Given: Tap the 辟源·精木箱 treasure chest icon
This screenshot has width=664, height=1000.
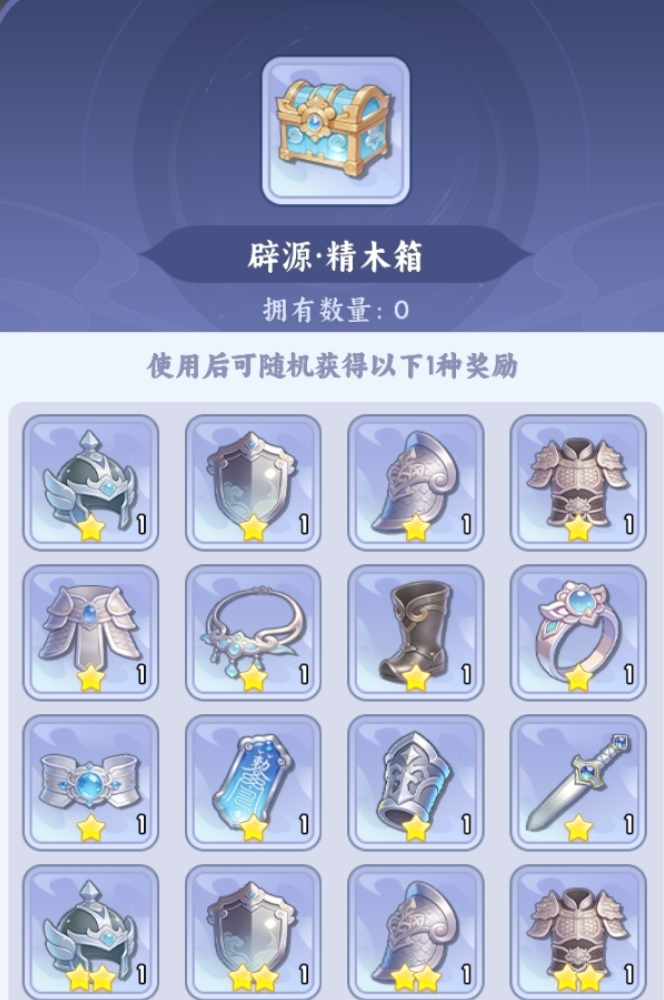Looking at the screenshot, I should click(336, 131).
